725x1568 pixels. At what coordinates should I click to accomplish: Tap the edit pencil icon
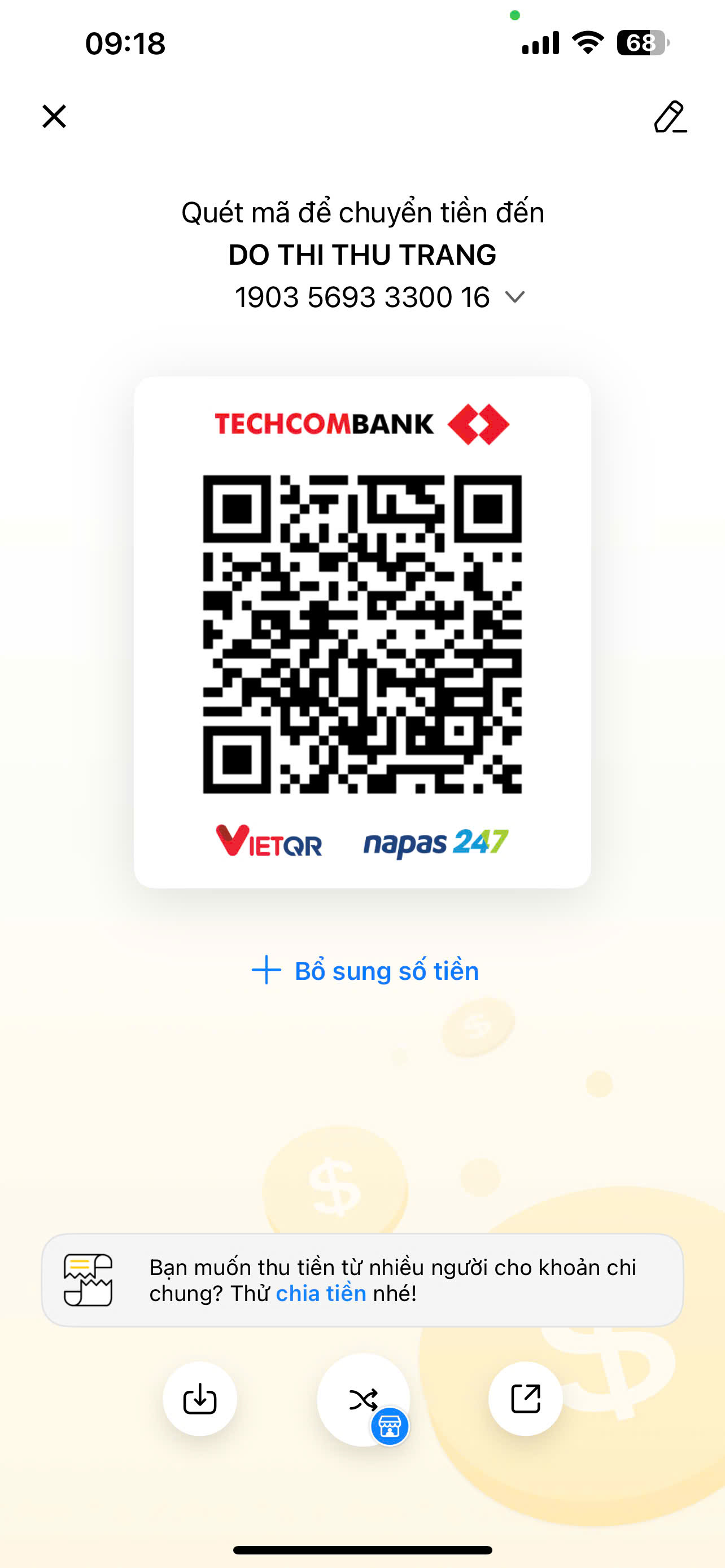click(x=670, y=117)
